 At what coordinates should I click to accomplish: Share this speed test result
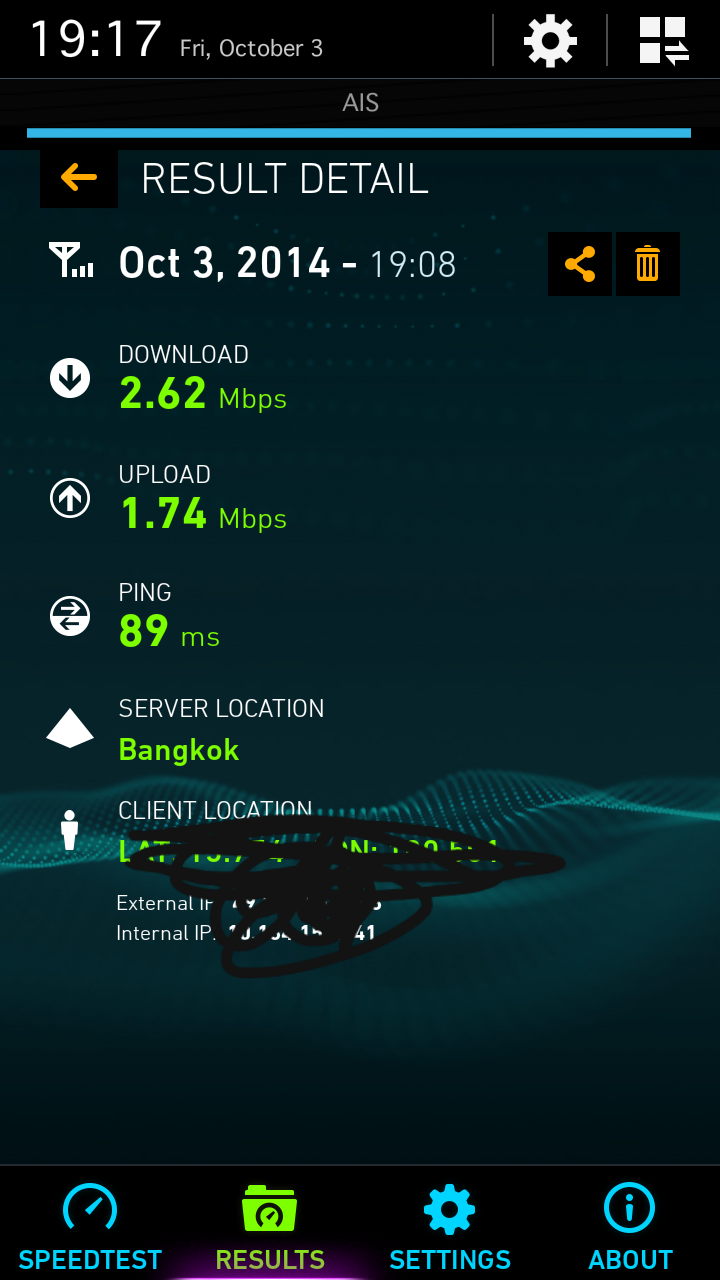(x=580, y=264)
